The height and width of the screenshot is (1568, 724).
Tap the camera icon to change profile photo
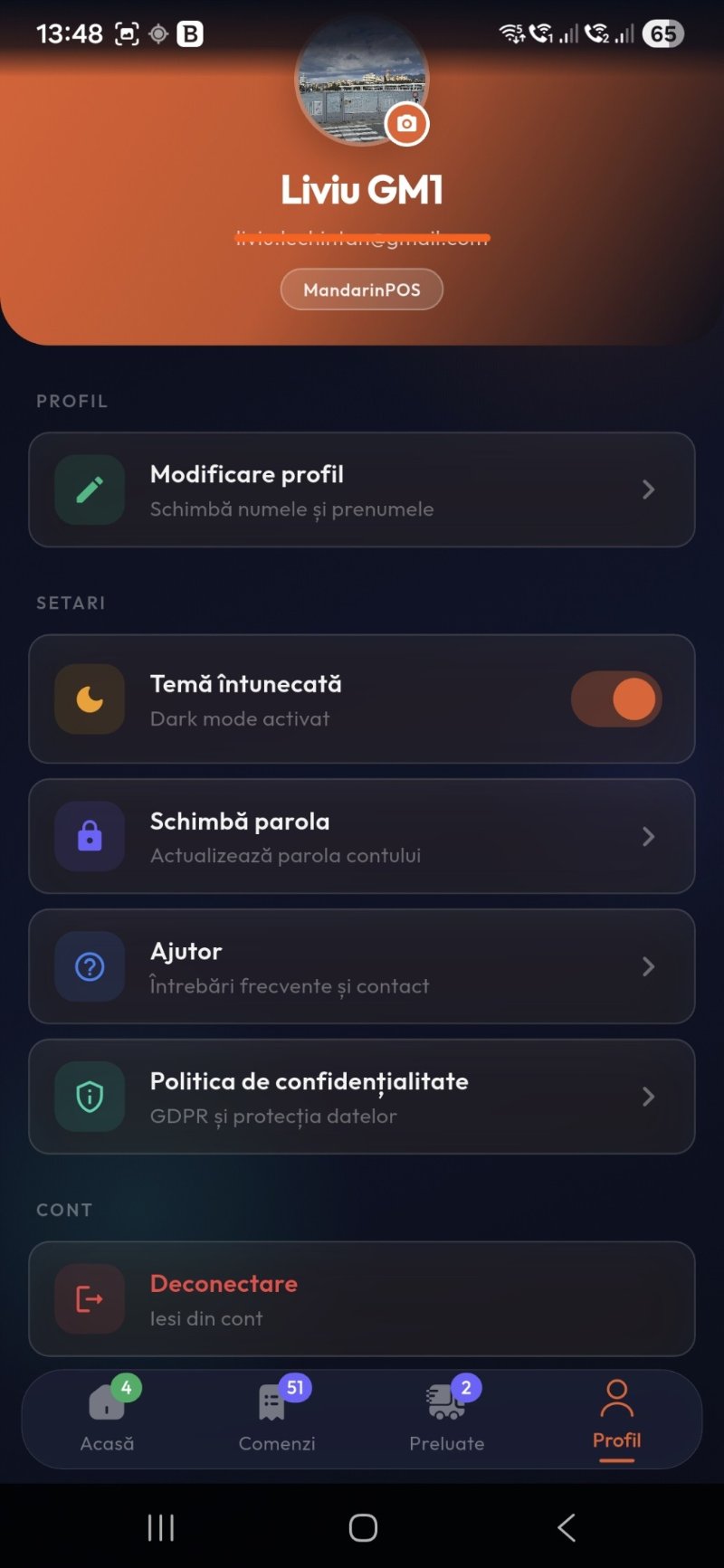[x=407, y=124]
